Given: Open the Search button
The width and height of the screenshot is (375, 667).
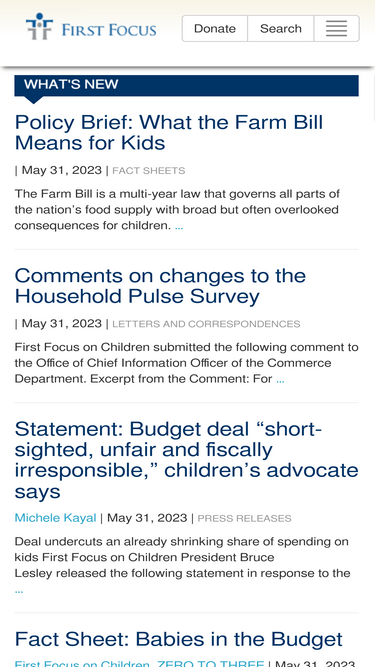Looking at the screenshot, I should (x=281, y=29).
